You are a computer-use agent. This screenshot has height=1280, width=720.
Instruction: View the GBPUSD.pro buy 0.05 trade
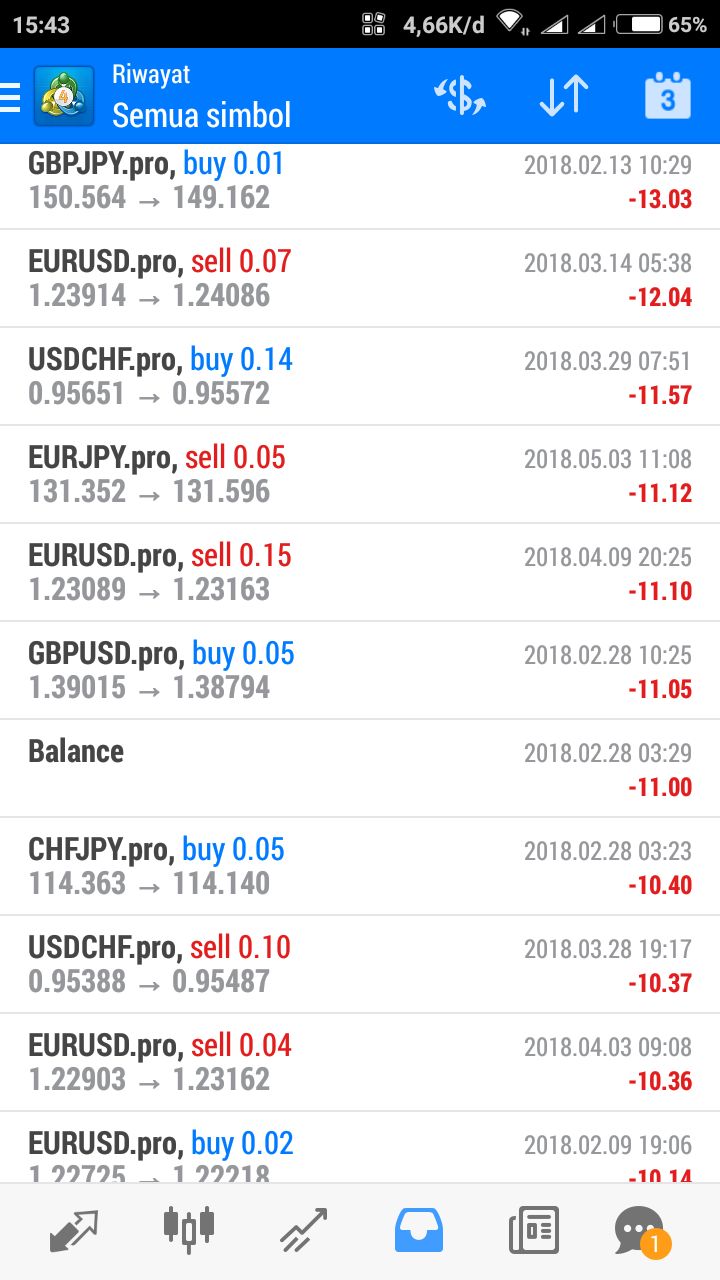coord(360,671)
